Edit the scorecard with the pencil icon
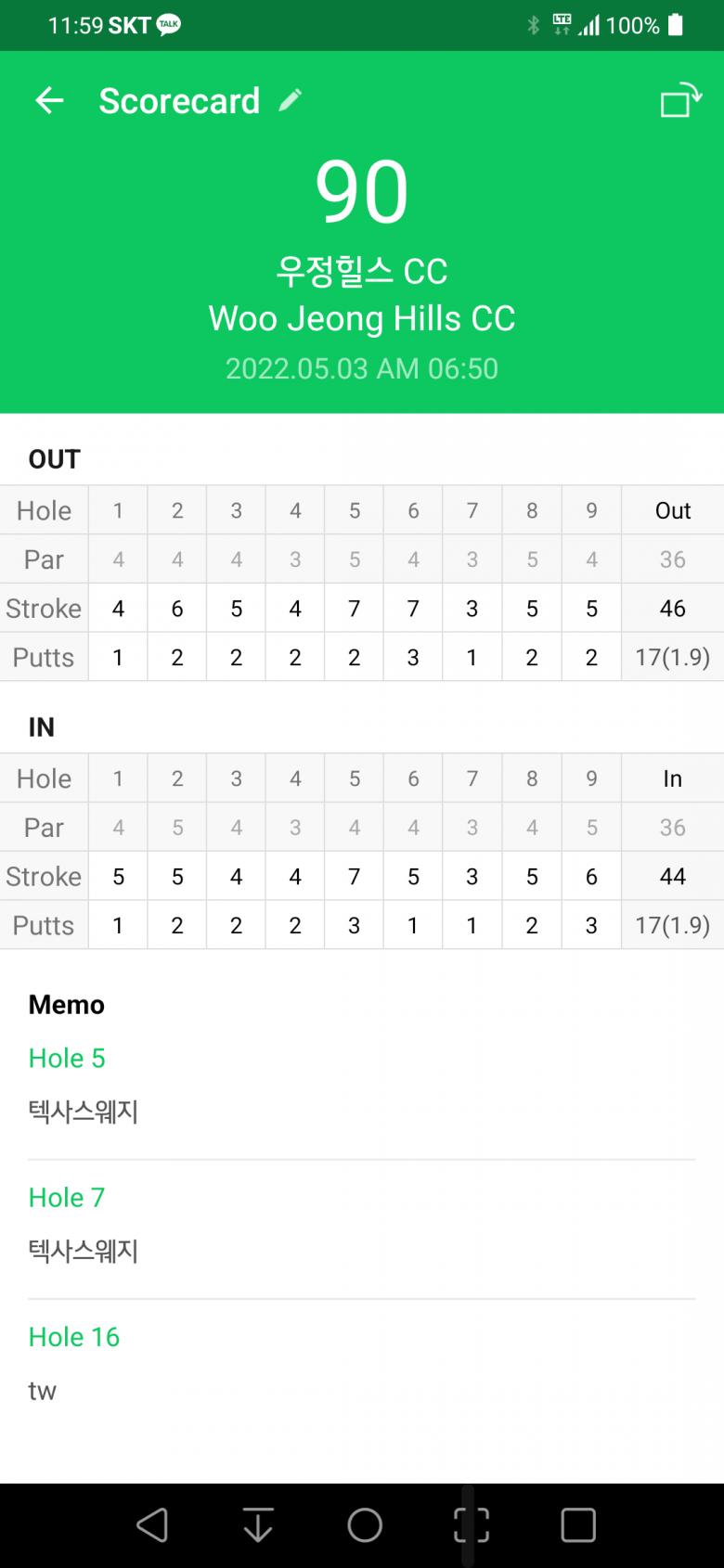 pos(291,100)
